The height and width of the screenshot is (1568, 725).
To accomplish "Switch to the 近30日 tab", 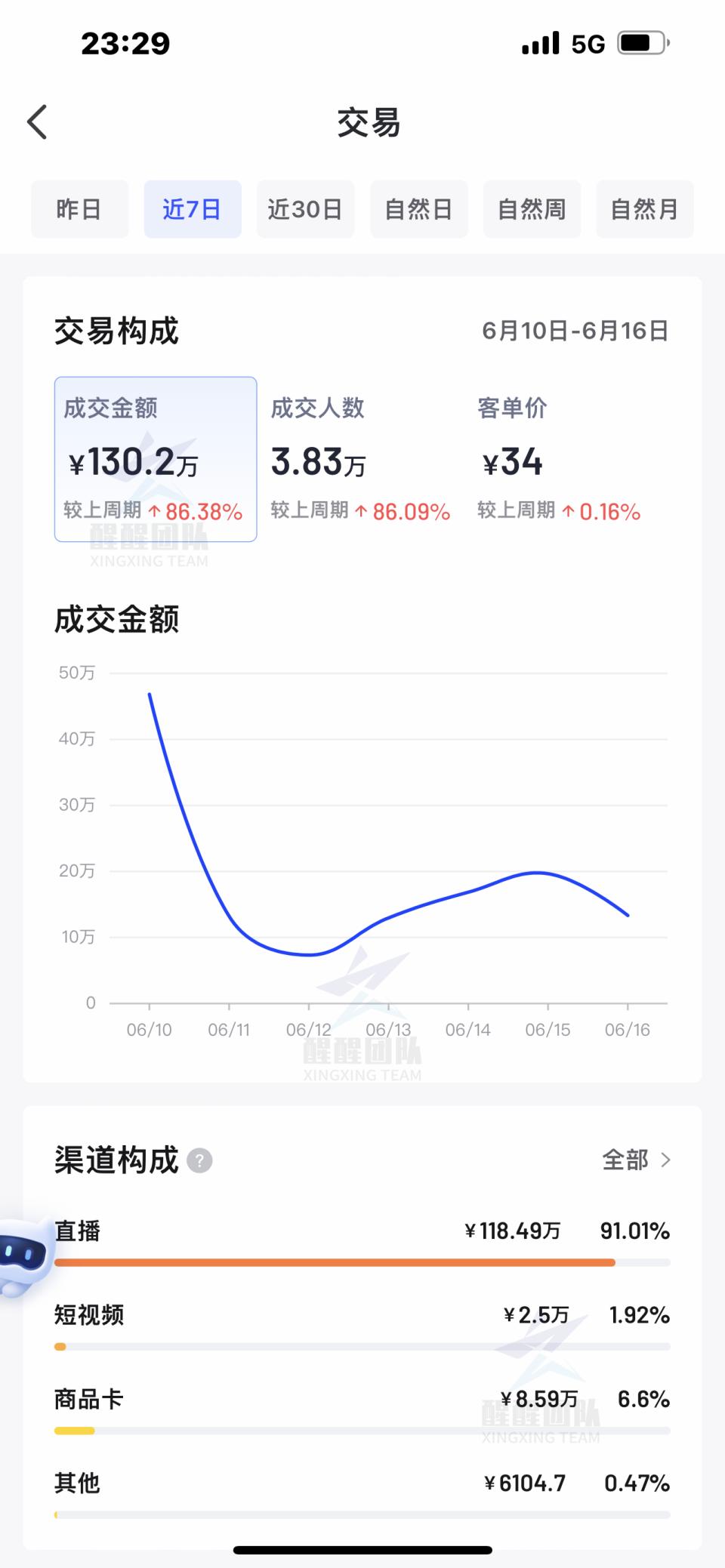I will pyautogui.click(x=305, y=209).
